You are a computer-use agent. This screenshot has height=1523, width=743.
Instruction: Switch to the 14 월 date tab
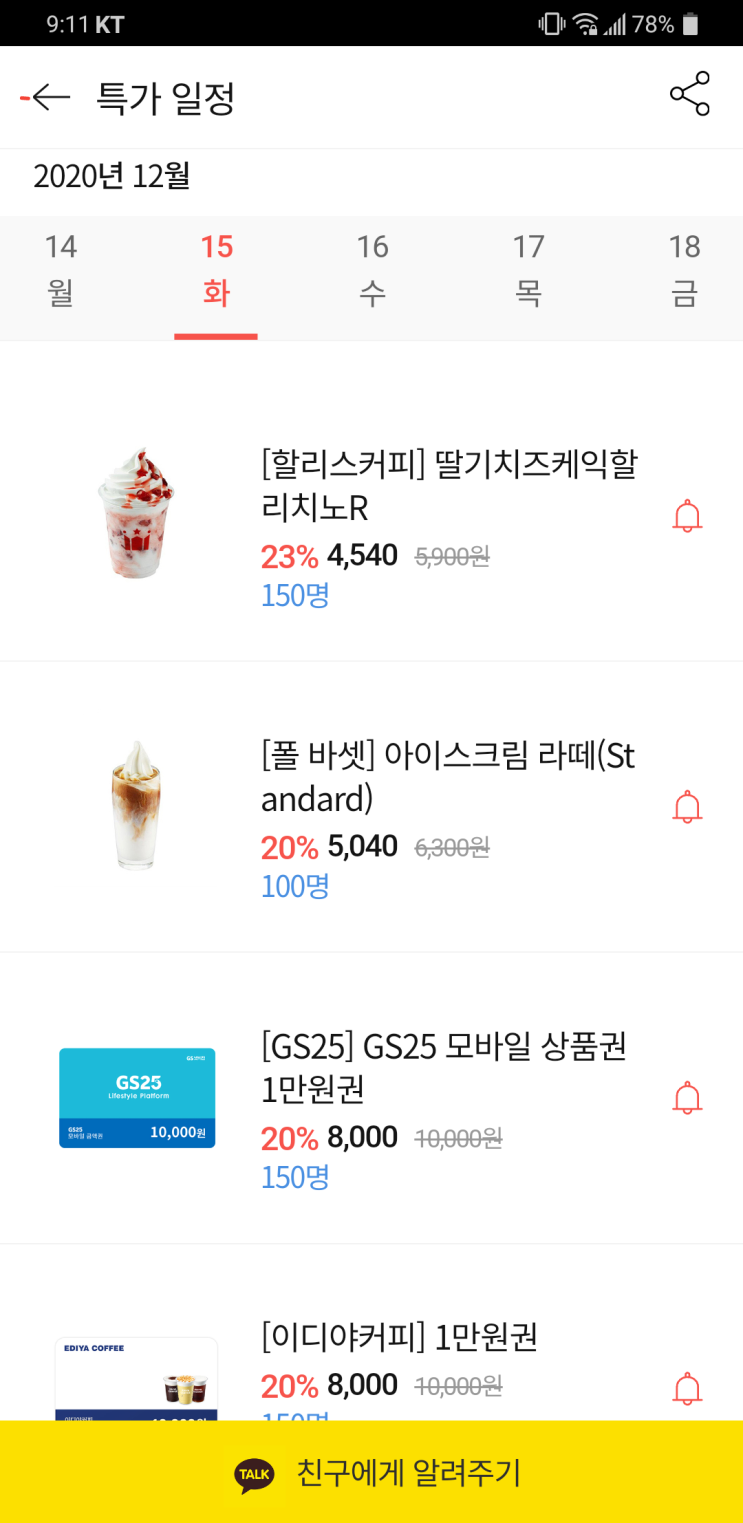pyautogui.click(x=61, y=270)
